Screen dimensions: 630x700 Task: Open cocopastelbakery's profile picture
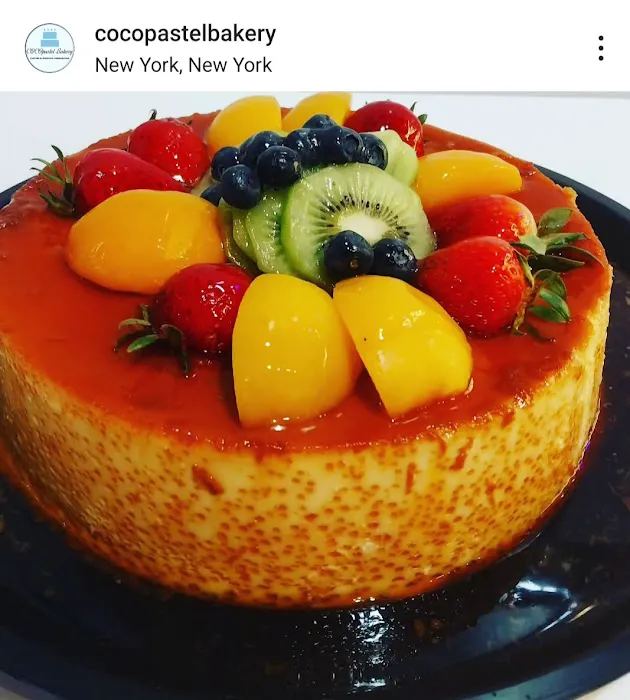point(49,48)
